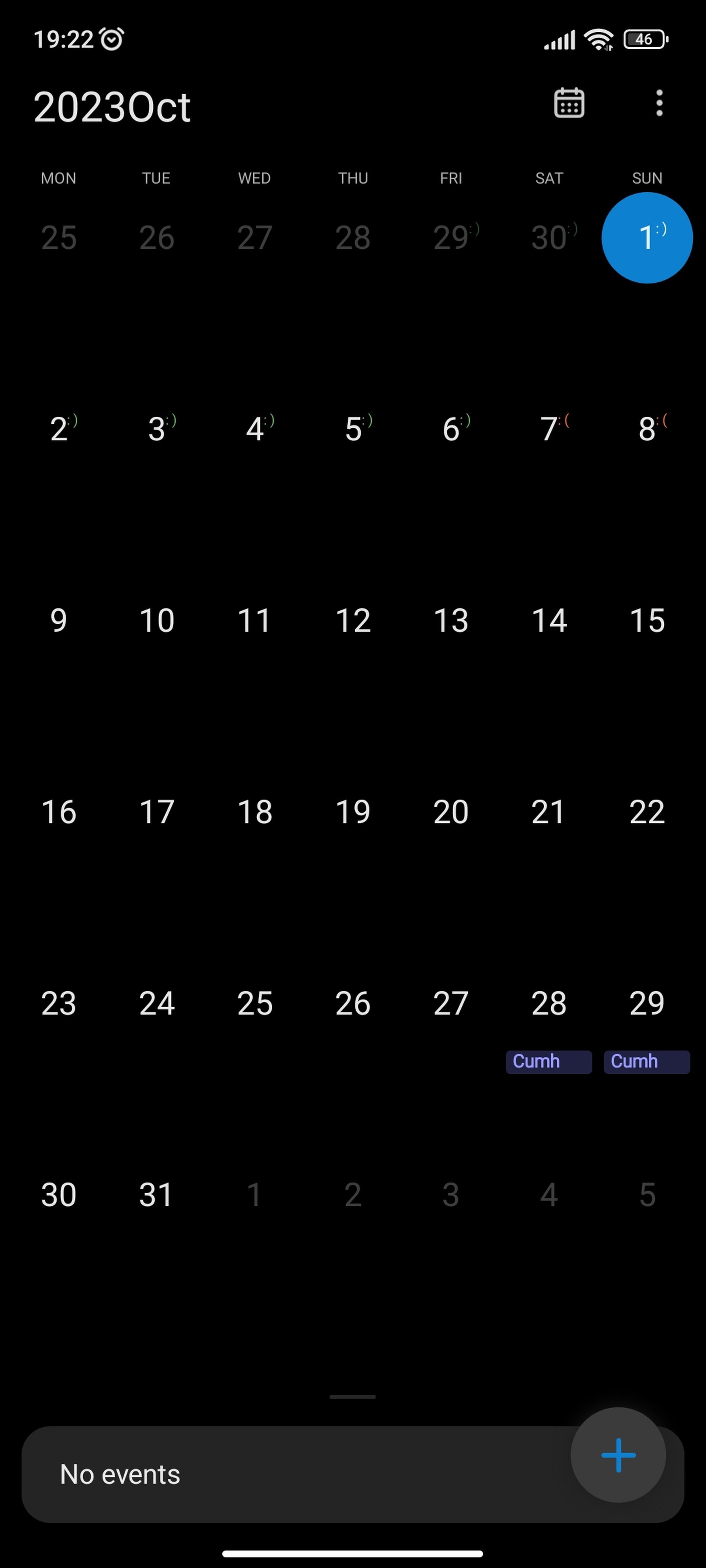Open the 2023Oct month title

pos(112,107)
